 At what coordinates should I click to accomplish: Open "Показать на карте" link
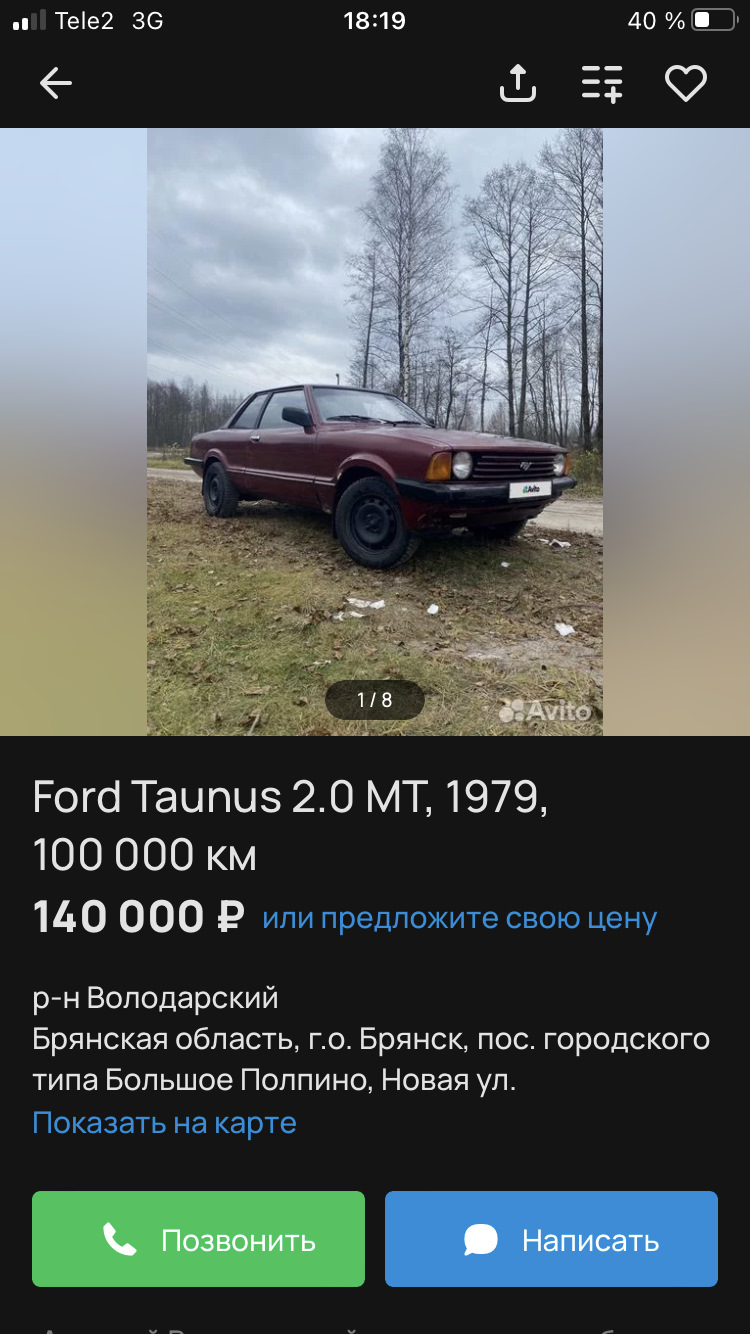coord(165,1123)
